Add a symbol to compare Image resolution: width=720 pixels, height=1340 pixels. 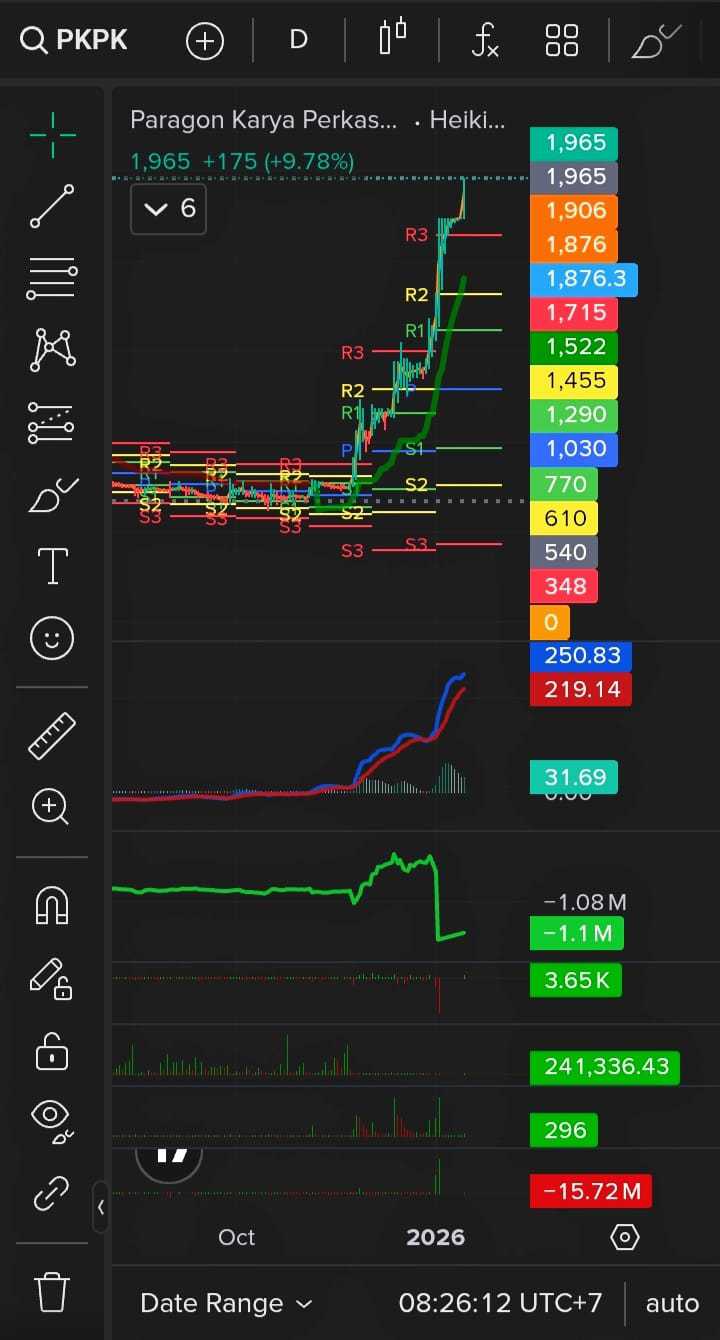[205, 41]
